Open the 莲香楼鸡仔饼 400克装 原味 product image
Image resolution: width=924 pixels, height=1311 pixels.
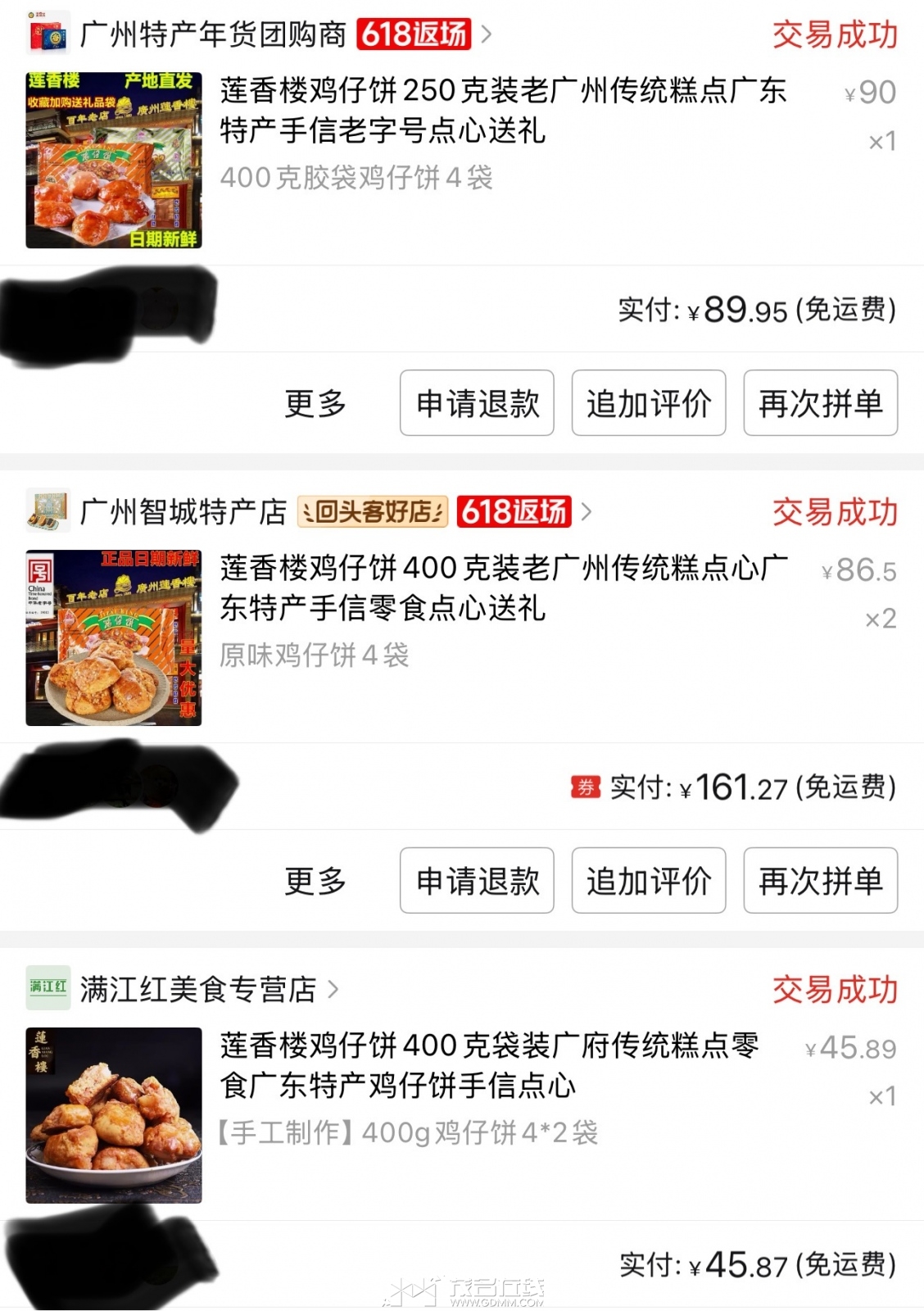[x=114, y=638]
